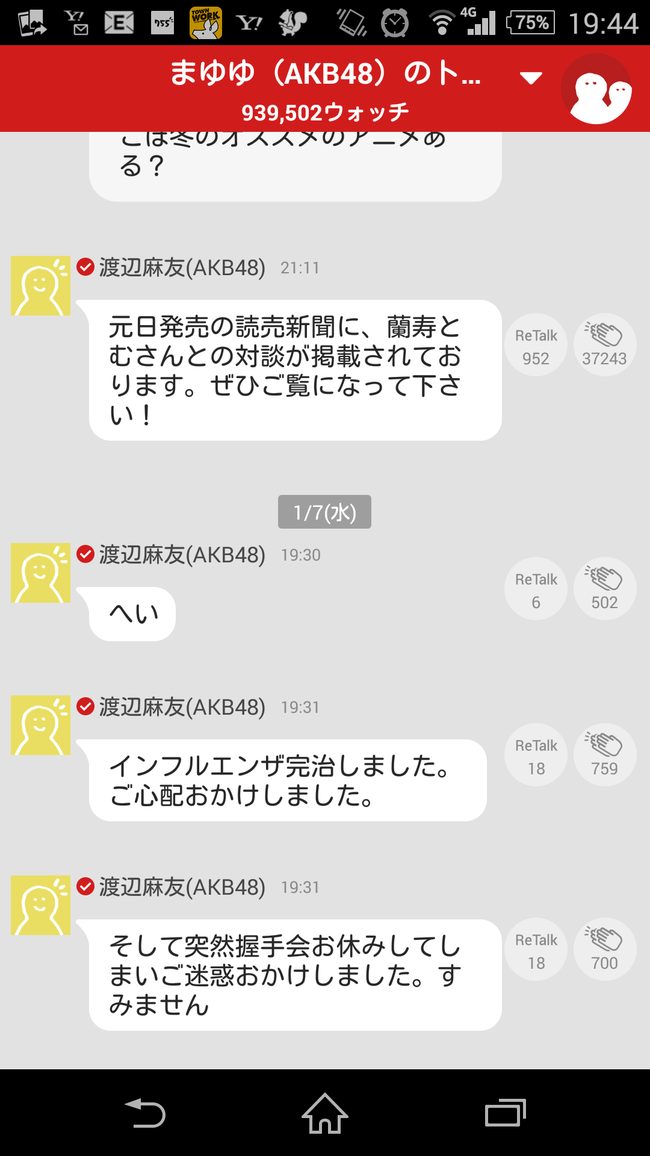This screenshot has height=1156, width=650.
Task: Clap for the 読売新聞 message
Action: pos(604,346)
